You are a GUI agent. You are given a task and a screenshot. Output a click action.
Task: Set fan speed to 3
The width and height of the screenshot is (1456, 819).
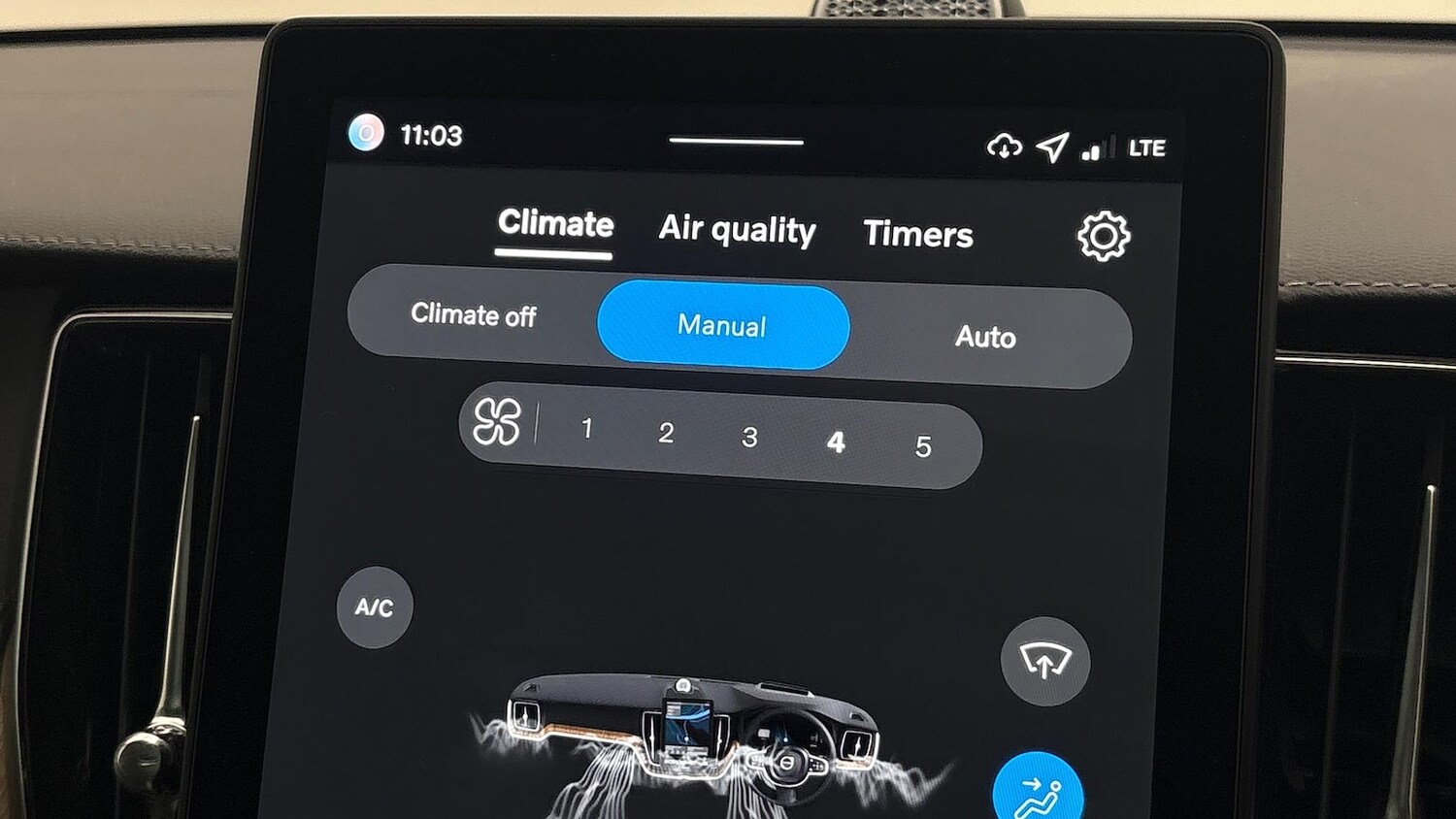(x=749, y=438)
